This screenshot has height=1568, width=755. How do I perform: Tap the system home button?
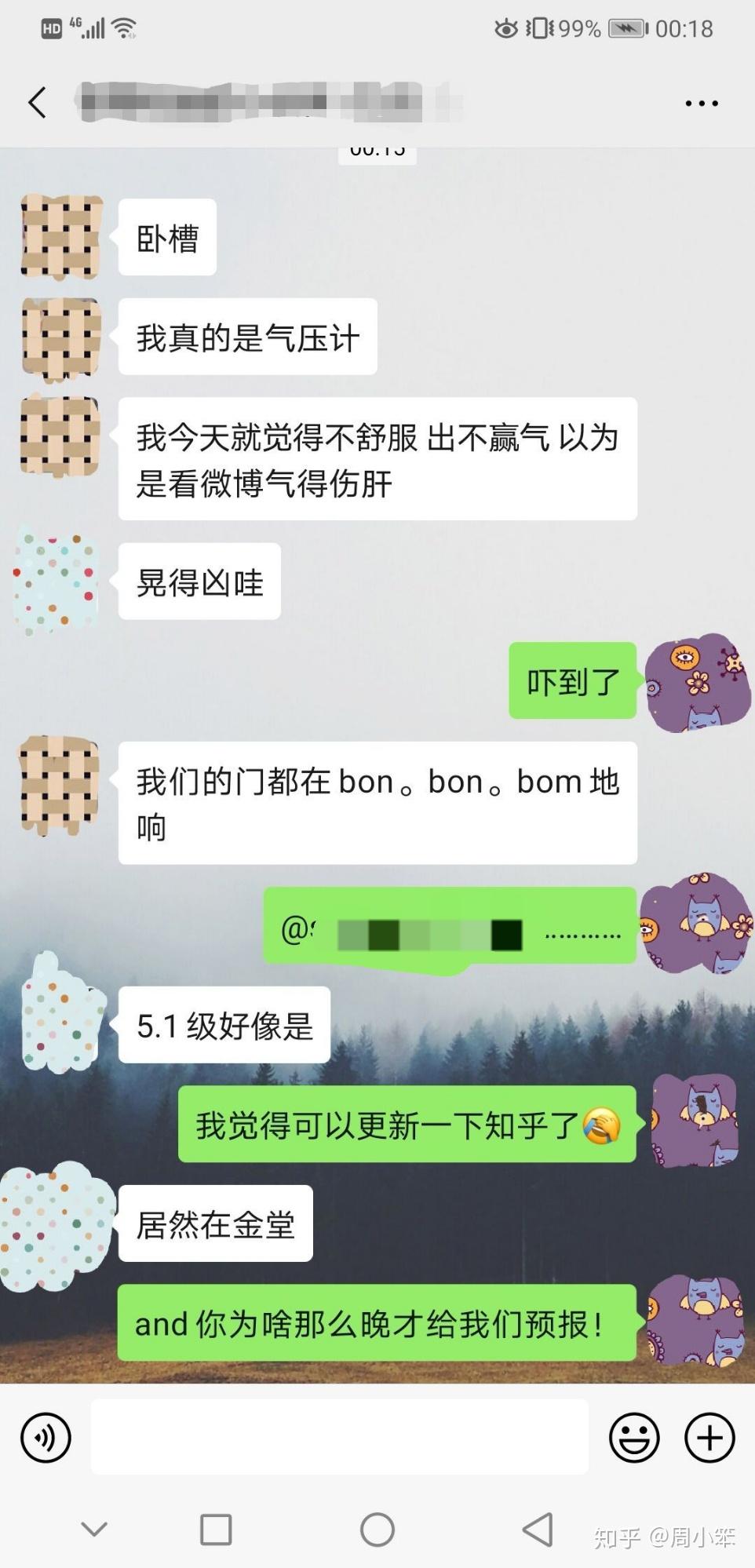coord(377,1530)
